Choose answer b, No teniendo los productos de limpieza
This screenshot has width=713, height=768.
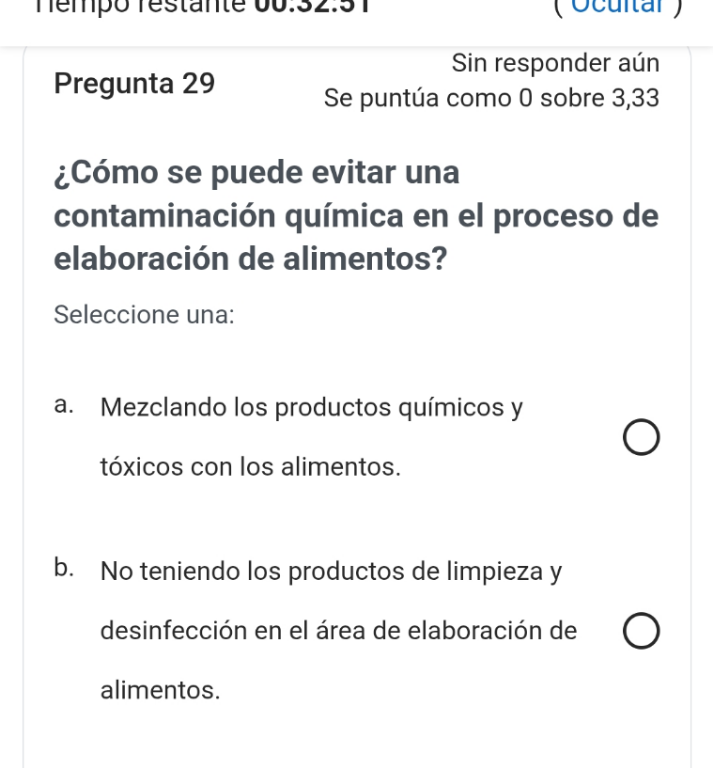(x=641, y=630)
